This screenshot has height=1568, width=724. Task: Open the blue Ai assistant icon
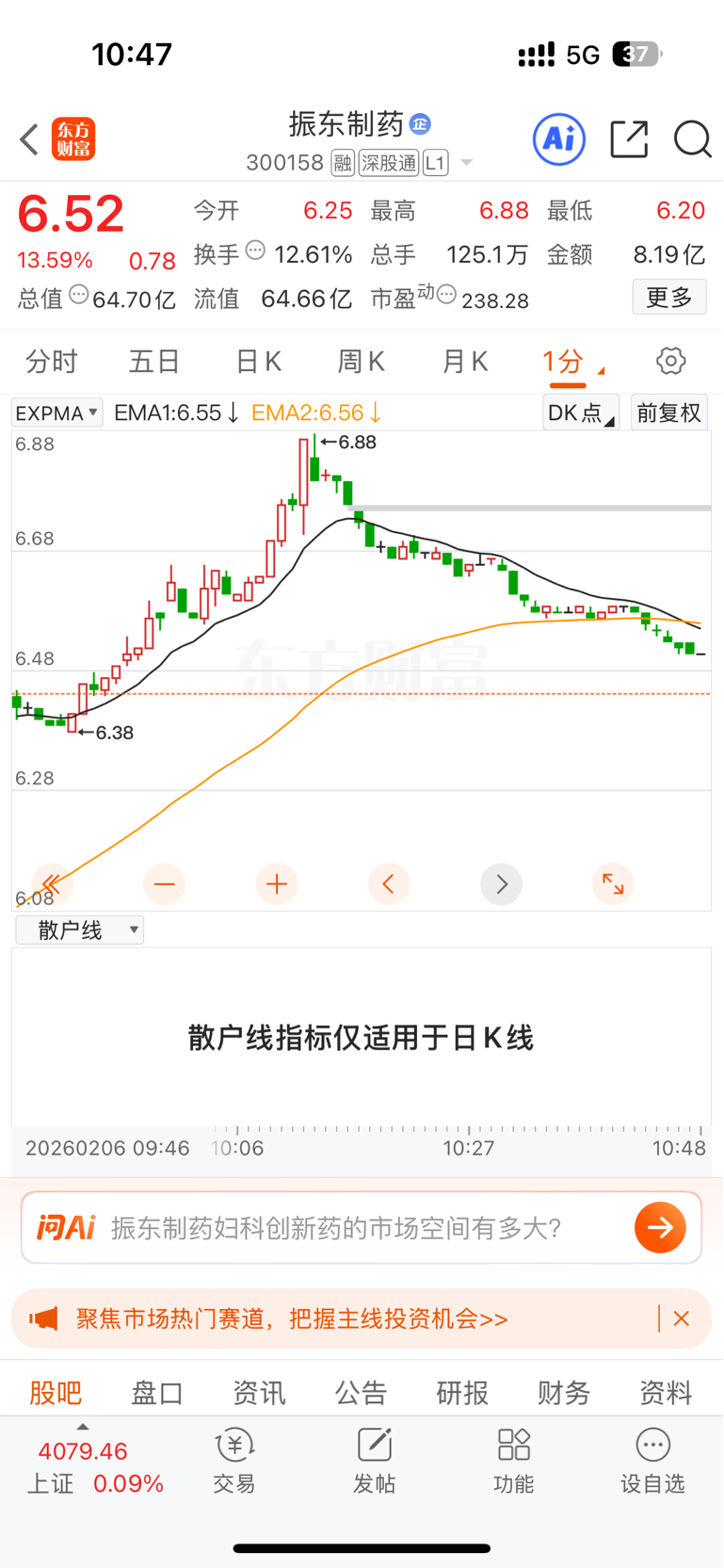pos(558,140)
